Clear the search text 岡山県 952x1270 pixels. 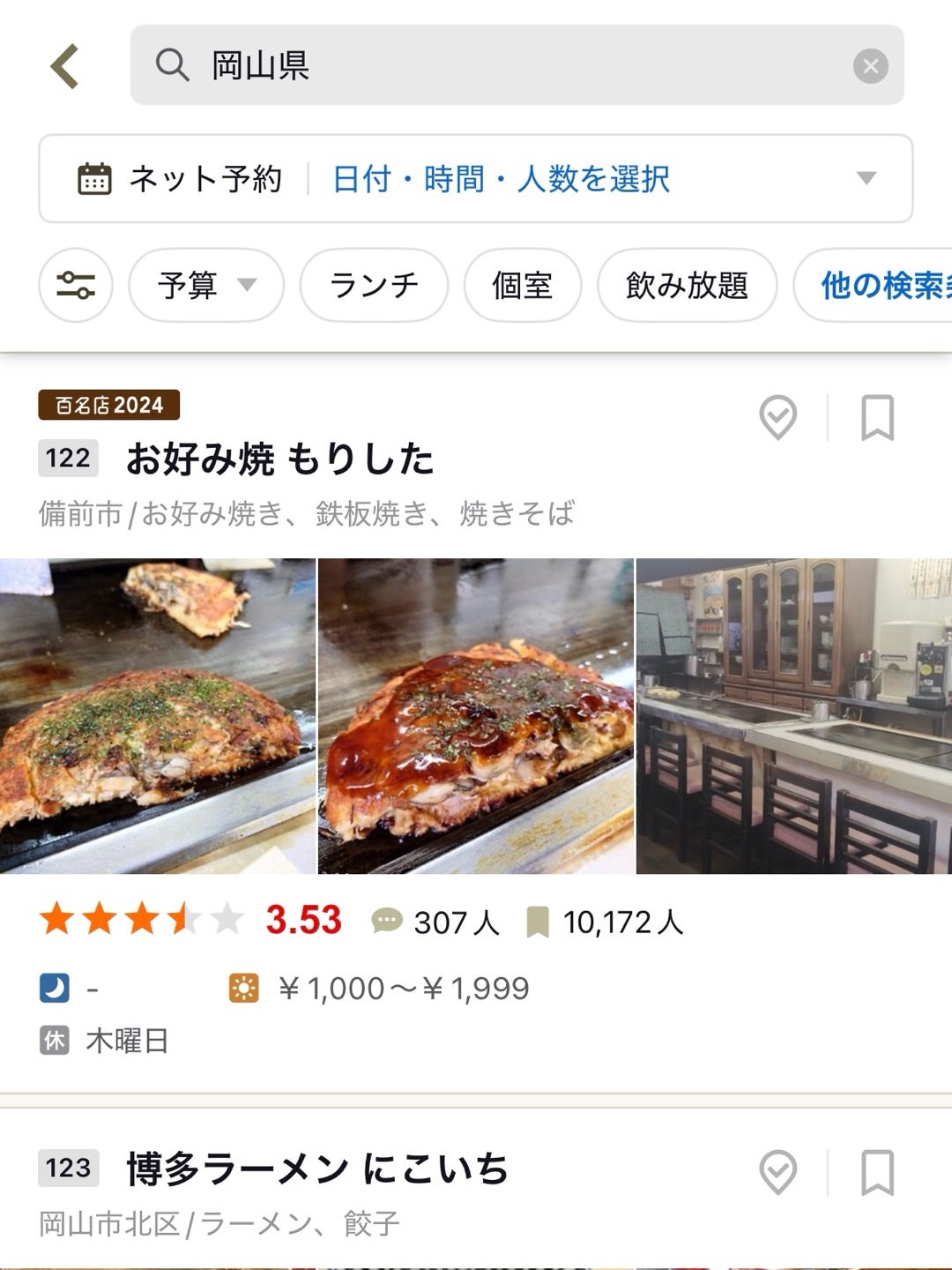coord(870,66)
